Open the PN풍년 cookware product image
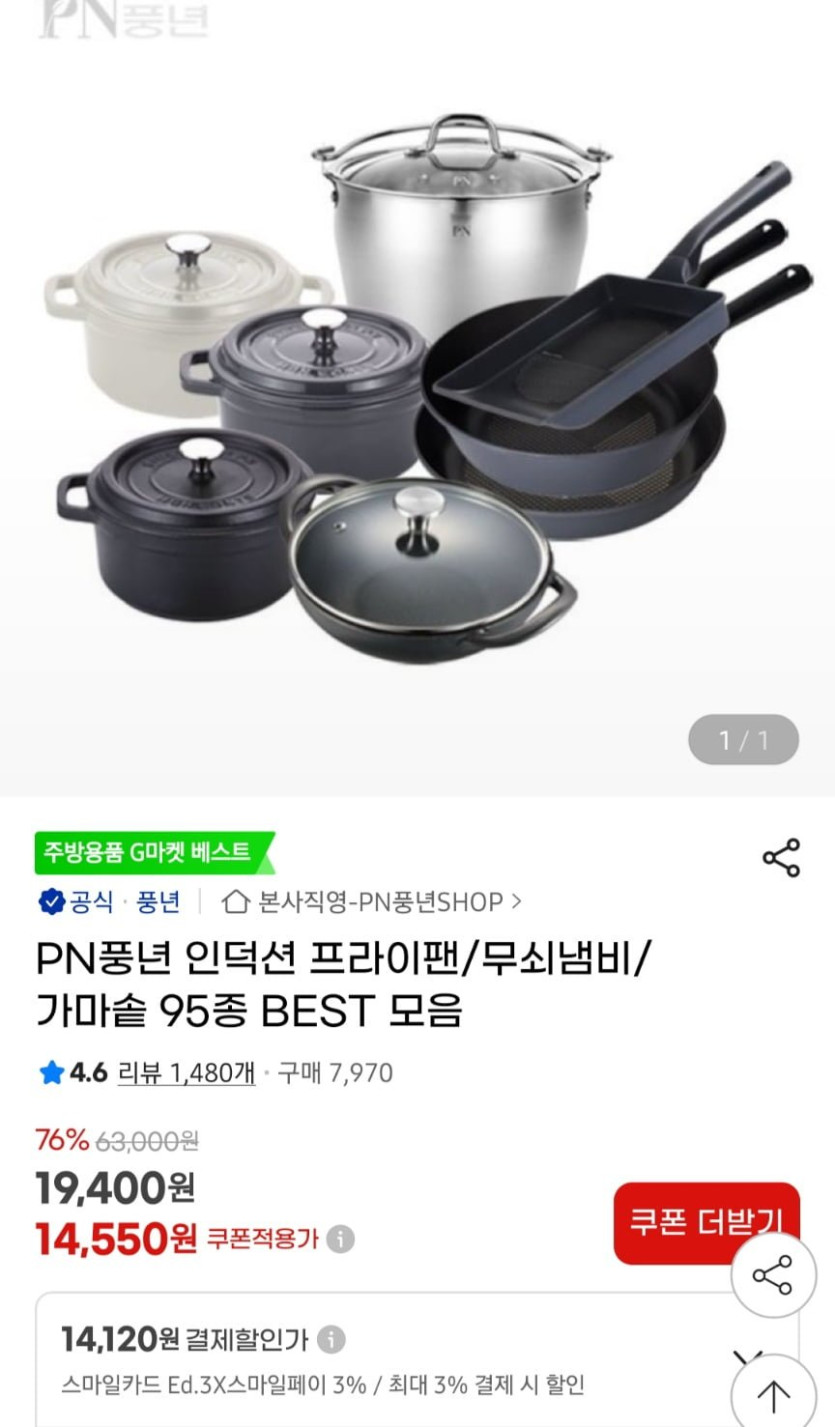This screenshot has width=835, height=1427. coord(417,400)
